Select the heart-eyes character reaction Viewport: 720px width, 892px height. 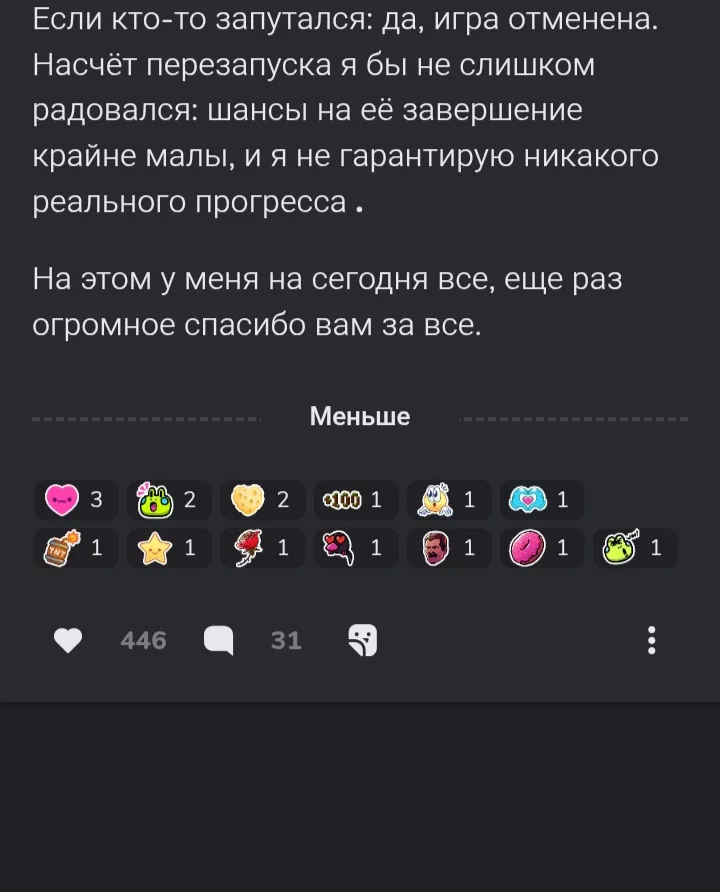pos(354,548)
